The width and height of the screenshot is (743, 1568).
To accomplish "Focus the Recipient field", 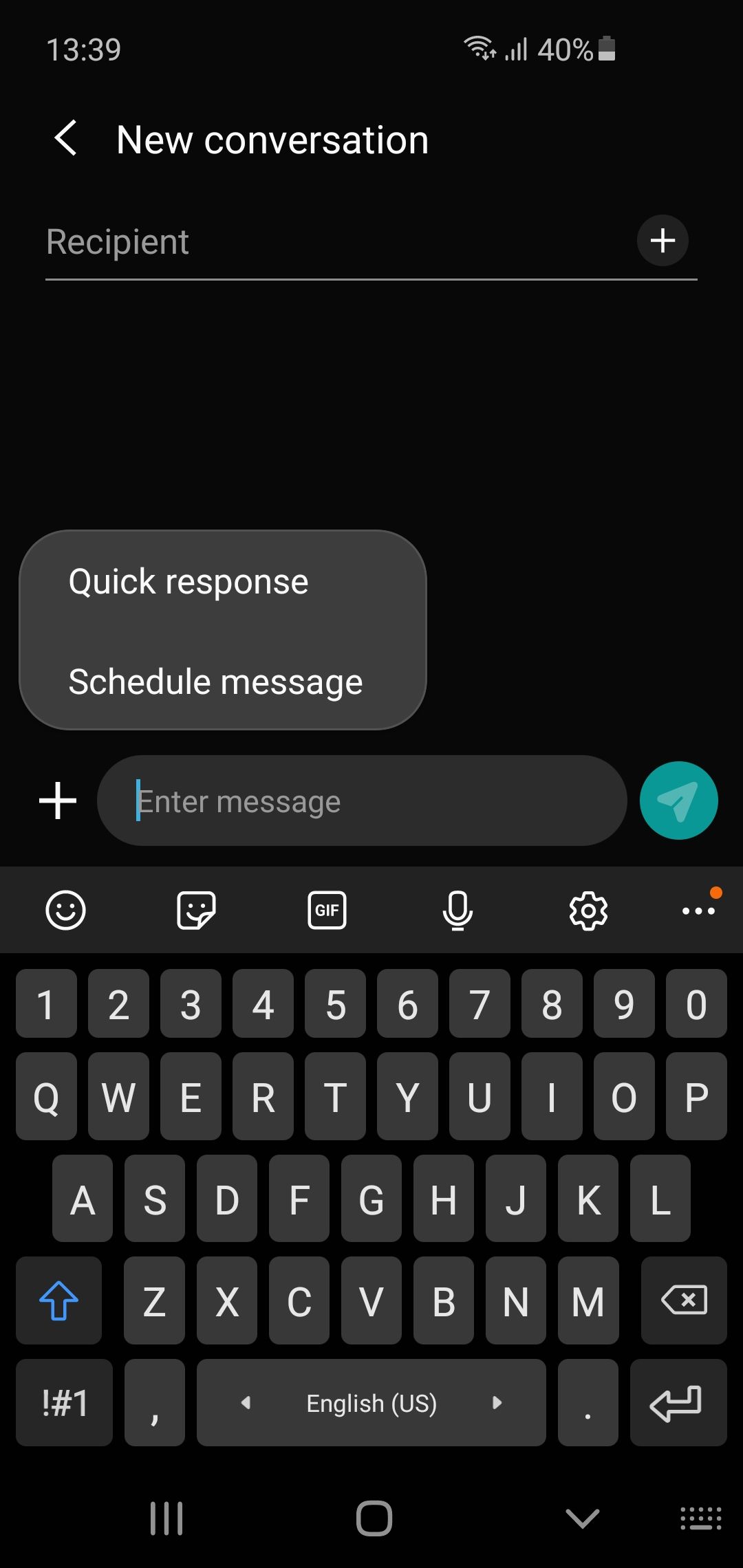I will click(330, 242).
